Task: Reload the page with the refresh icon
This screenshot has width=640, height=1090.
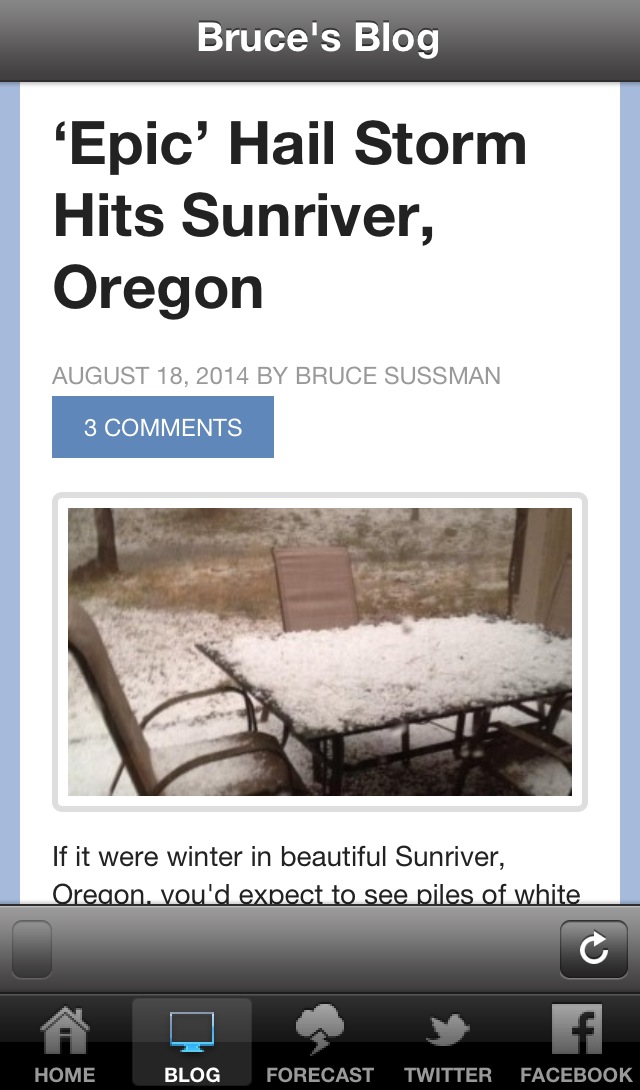Action: [x=593, y=949]
